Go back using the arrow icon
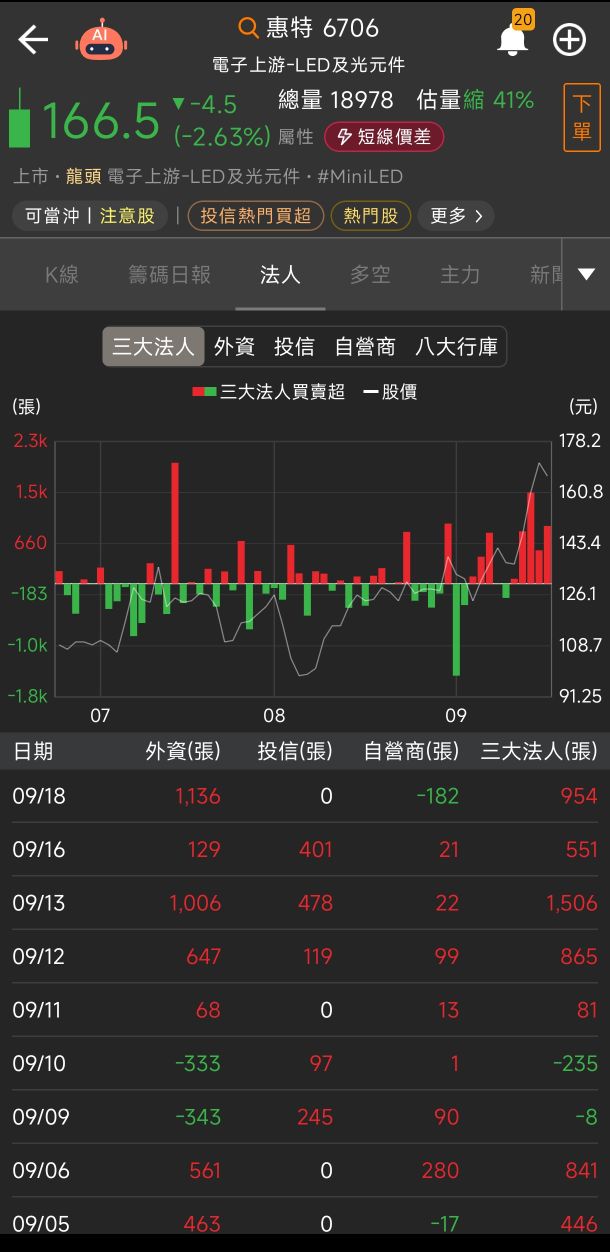 point(33,40)
